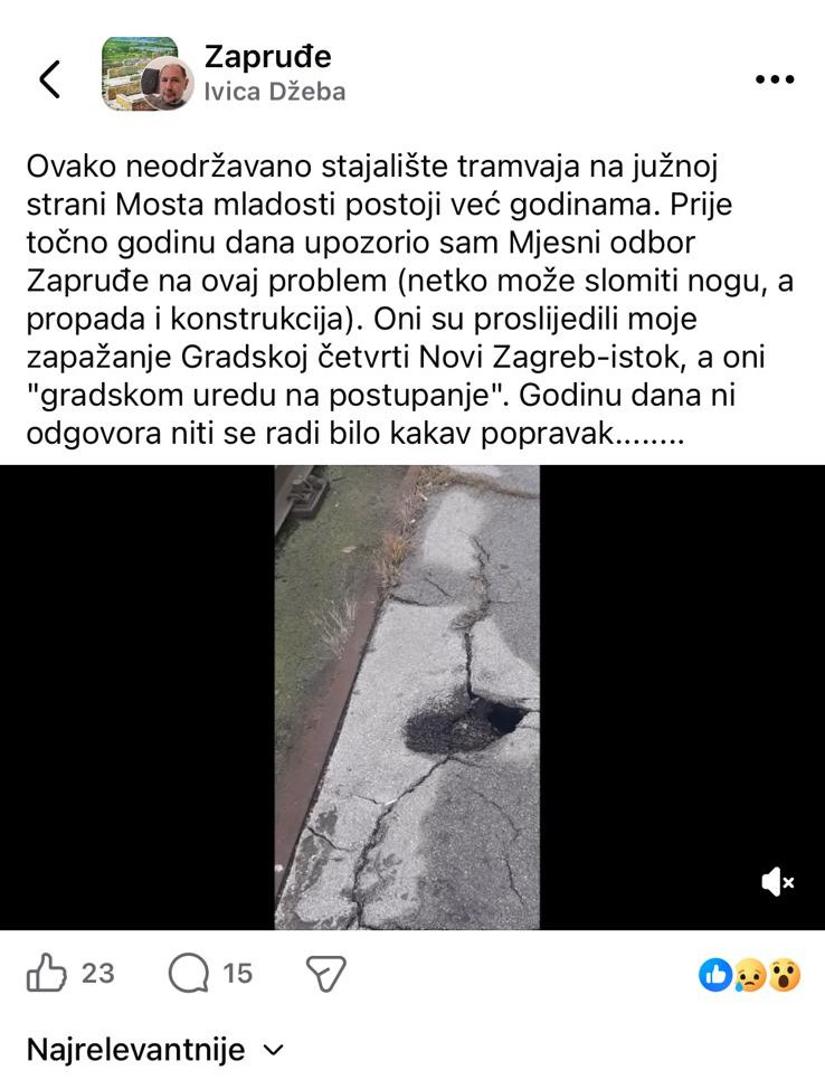The image size is (825, 1080).
Task: View the list of post reactions
Action: (751, 974)
